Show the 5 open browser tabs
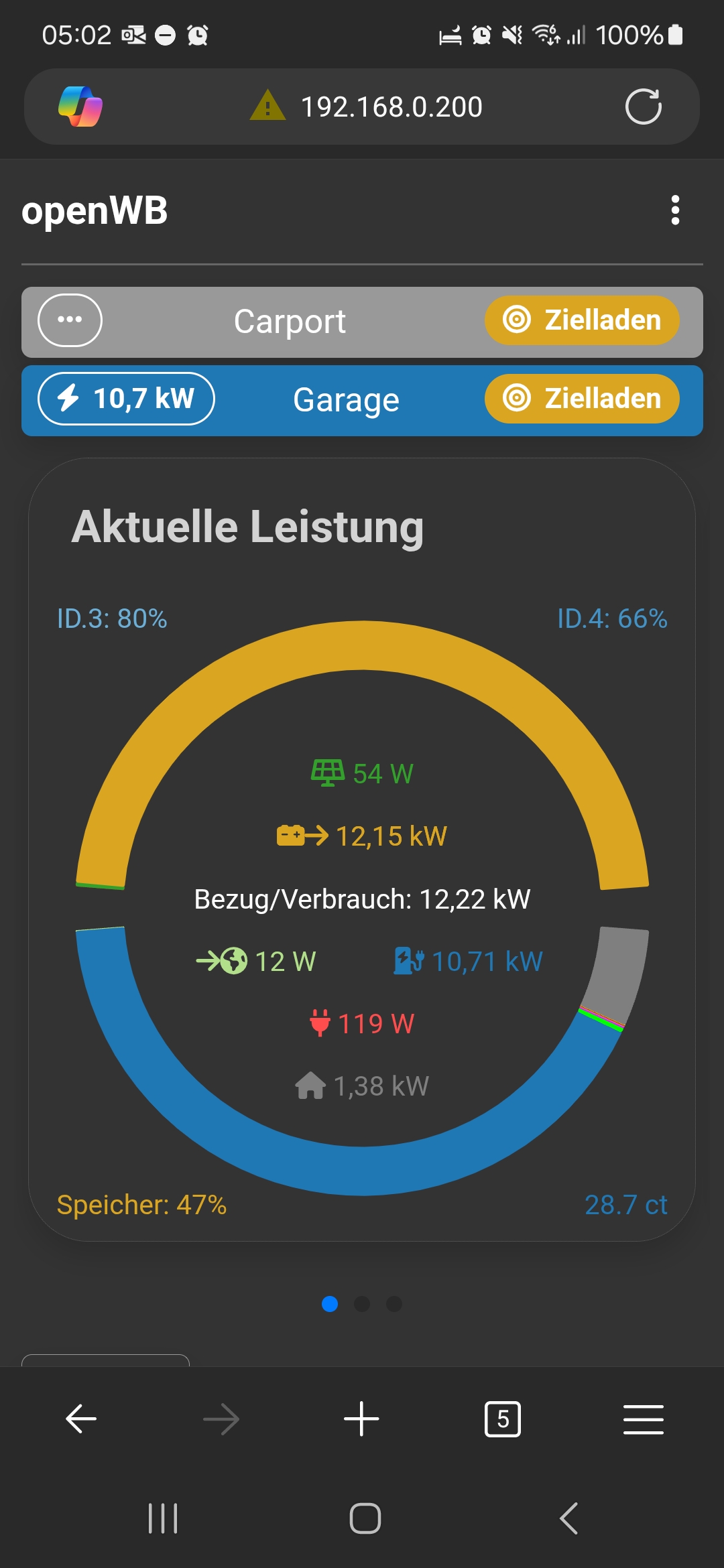Image resolution: width=724 pixels, height=1568 pixels. (502, 1419)
